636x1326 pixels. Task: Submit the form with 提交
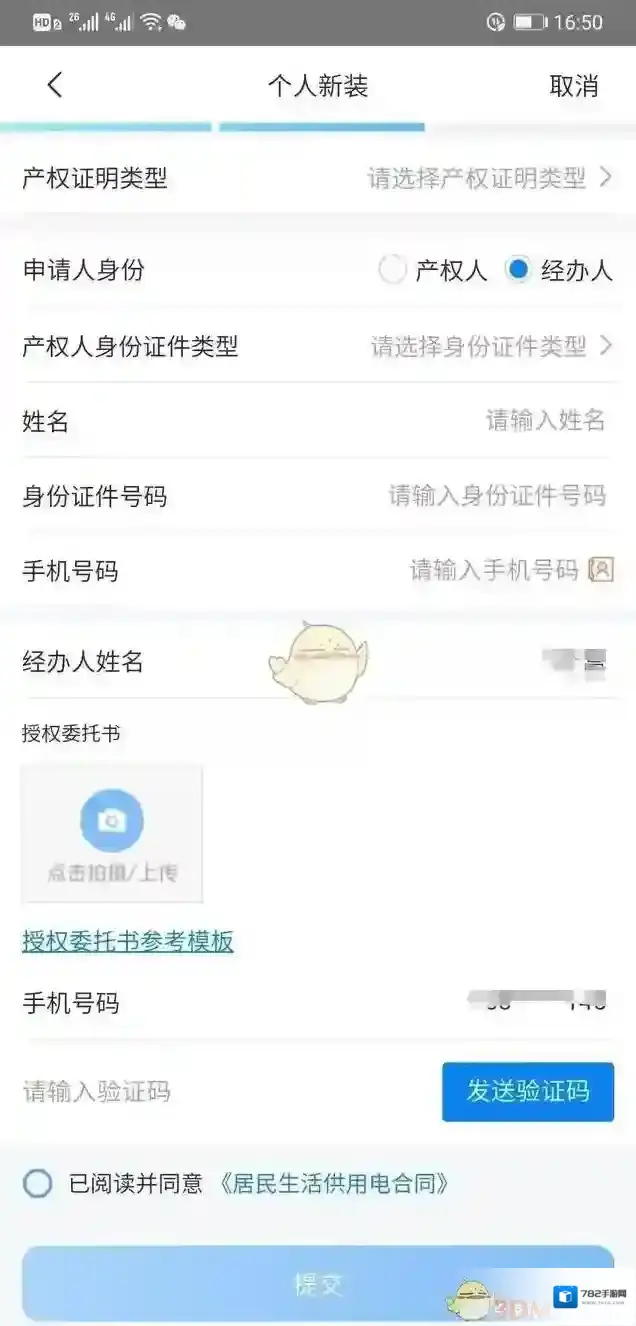[318, 1283]
